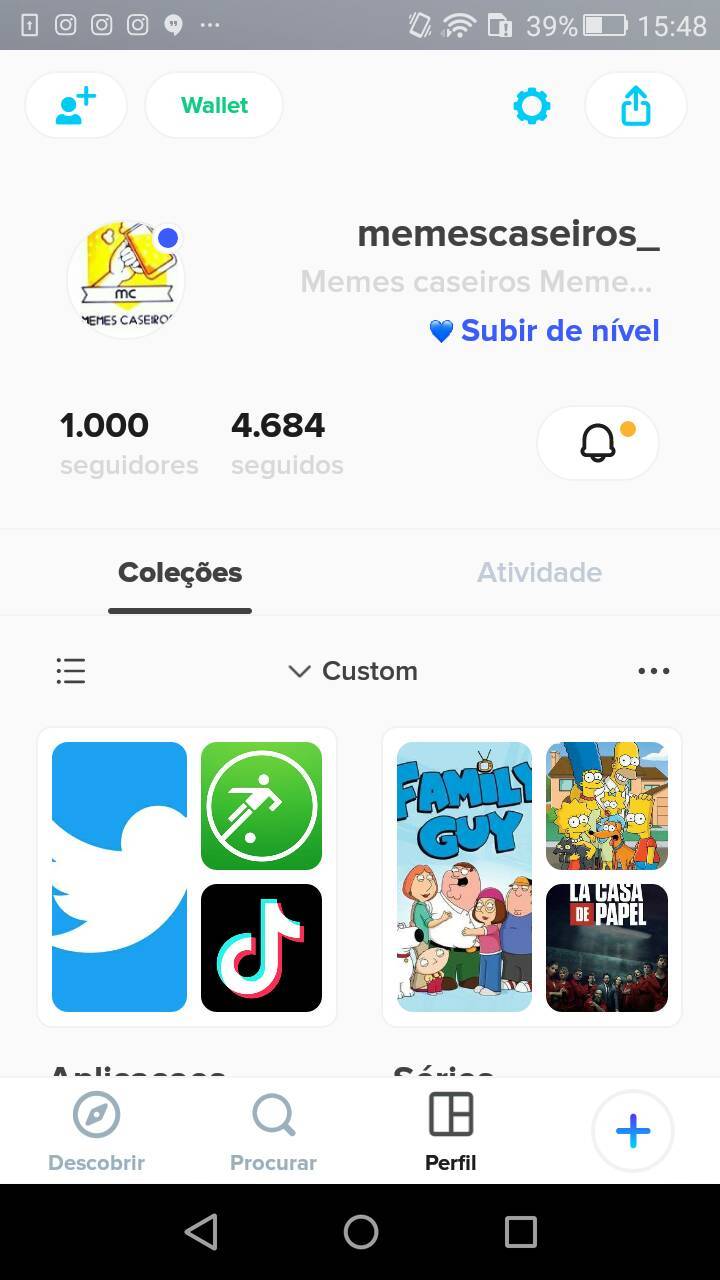
Task: Expand the Custom collection dropdown
Action: tap(352, 671)
